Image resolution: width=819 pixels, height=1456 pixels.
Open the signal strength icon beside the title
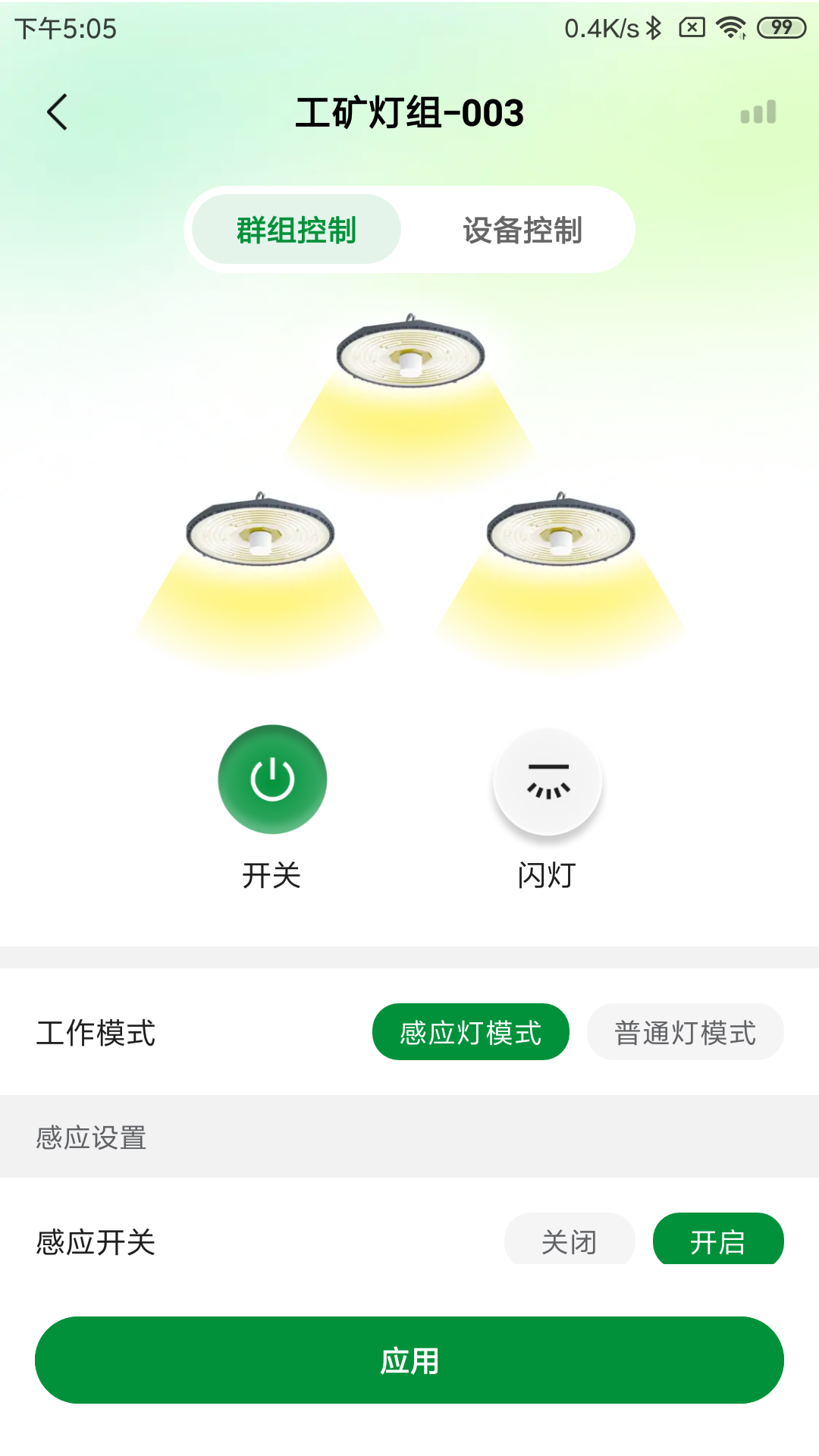pyautogui.click(x=758, y=112)
